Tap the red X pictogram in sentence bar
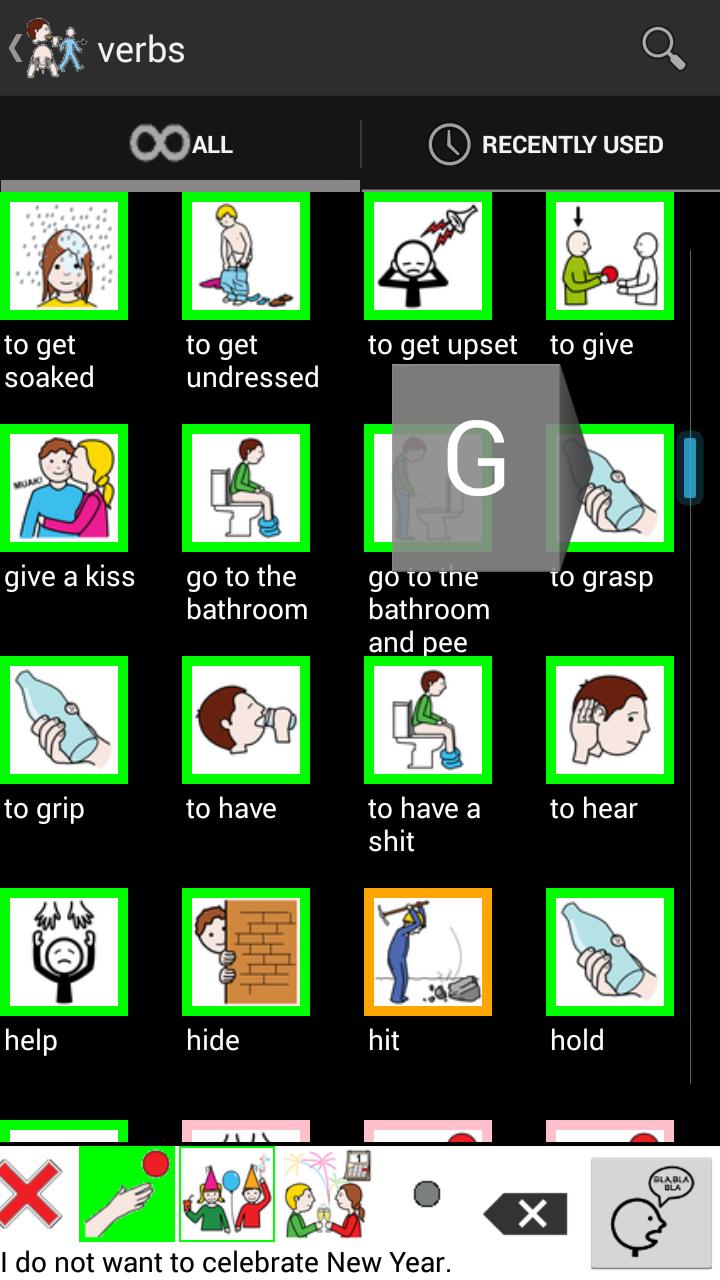 pyautogui.click(x=32, y=1196)
